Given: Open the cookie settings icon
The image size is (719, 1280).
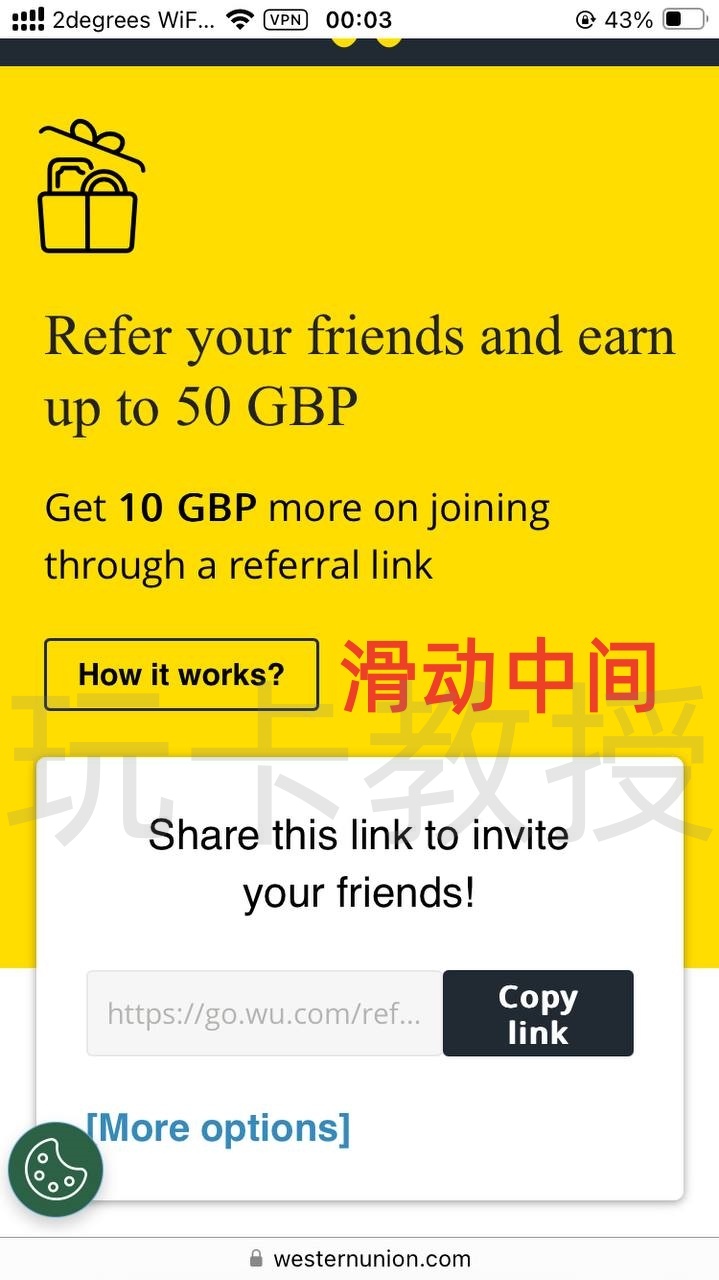Looking at the screenshot, I should click(55, 1169).
